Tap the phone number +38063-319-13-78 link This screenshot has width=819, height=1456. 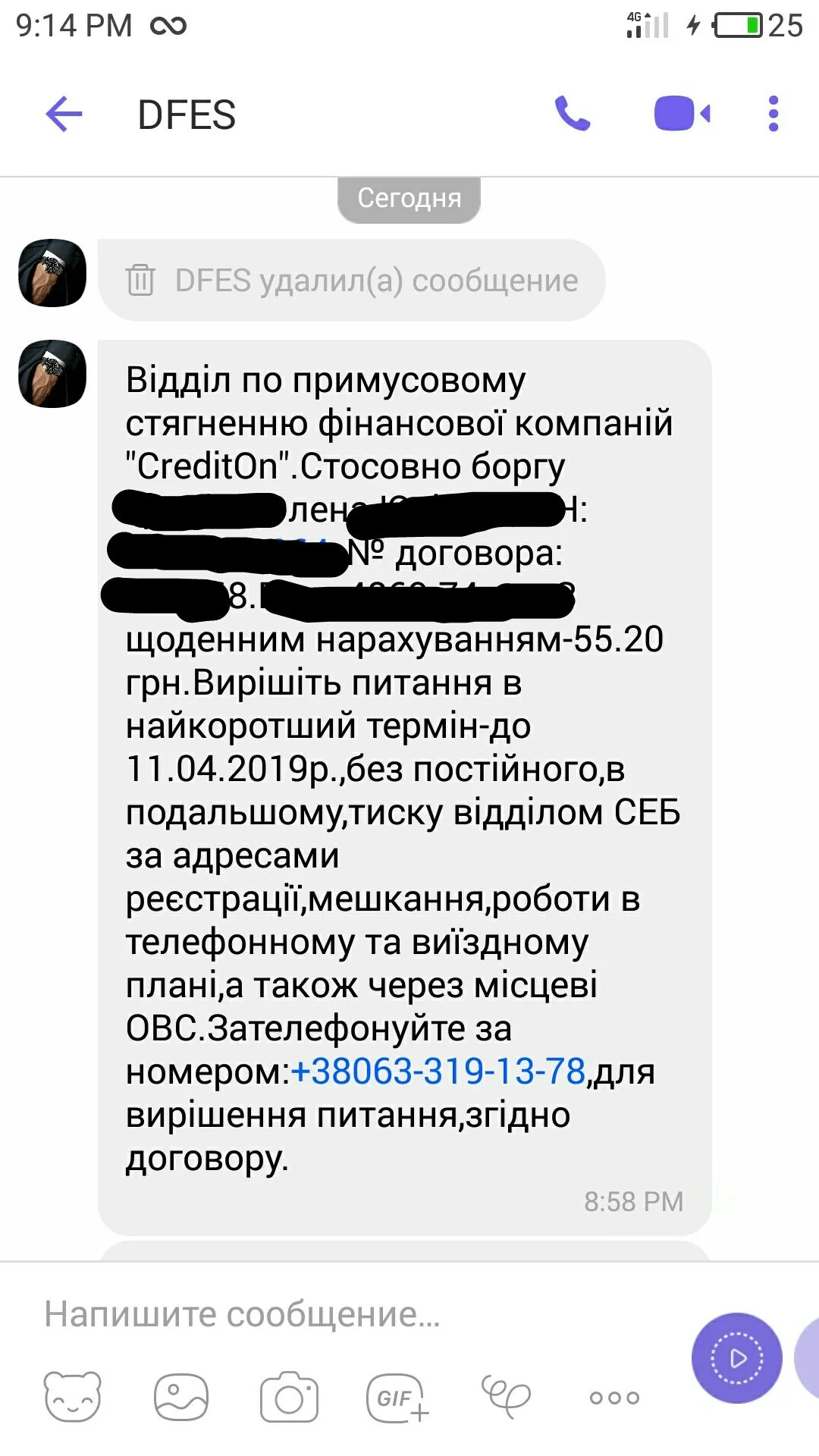(438, 1072)
